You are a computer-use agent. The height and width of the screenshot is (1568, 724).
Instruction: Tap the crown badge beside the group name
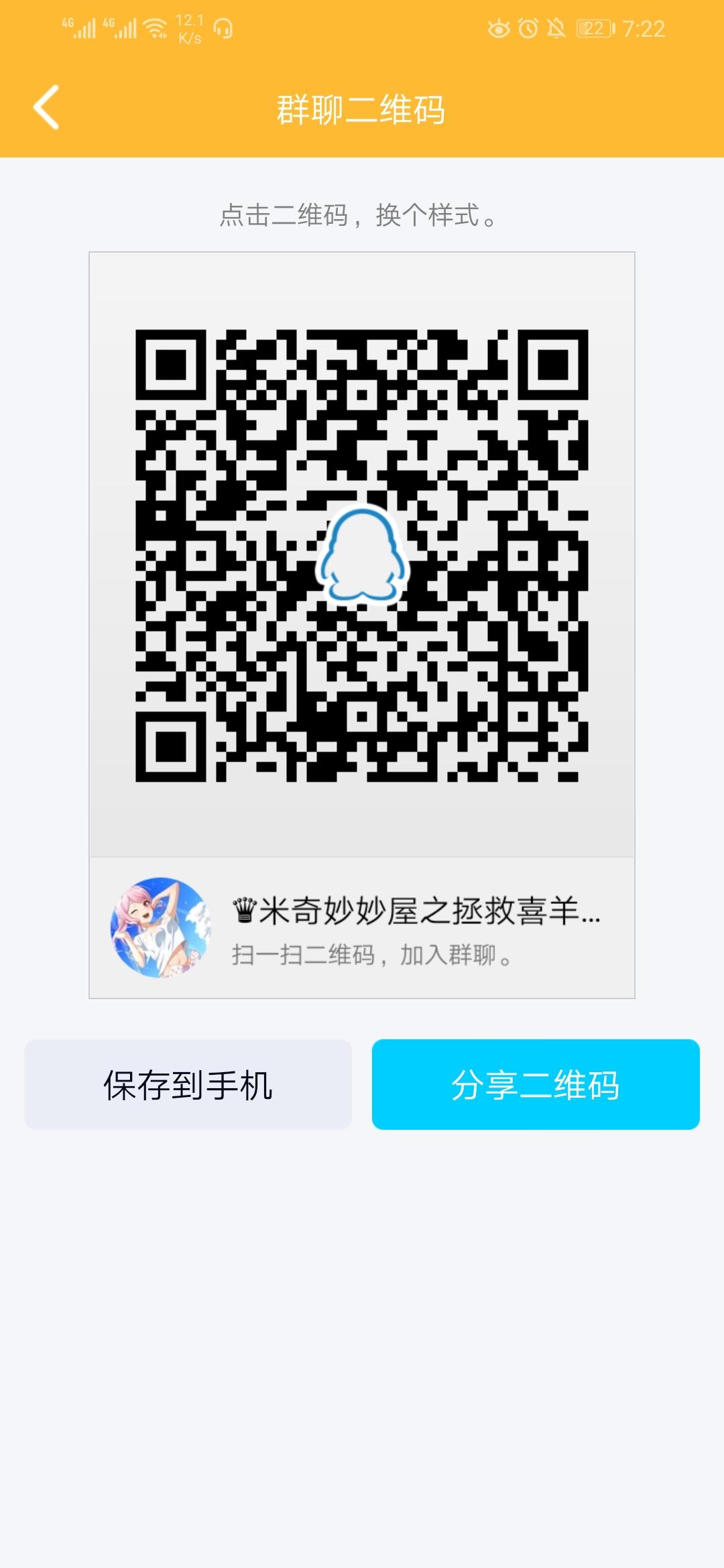click(x=245, y=910)
